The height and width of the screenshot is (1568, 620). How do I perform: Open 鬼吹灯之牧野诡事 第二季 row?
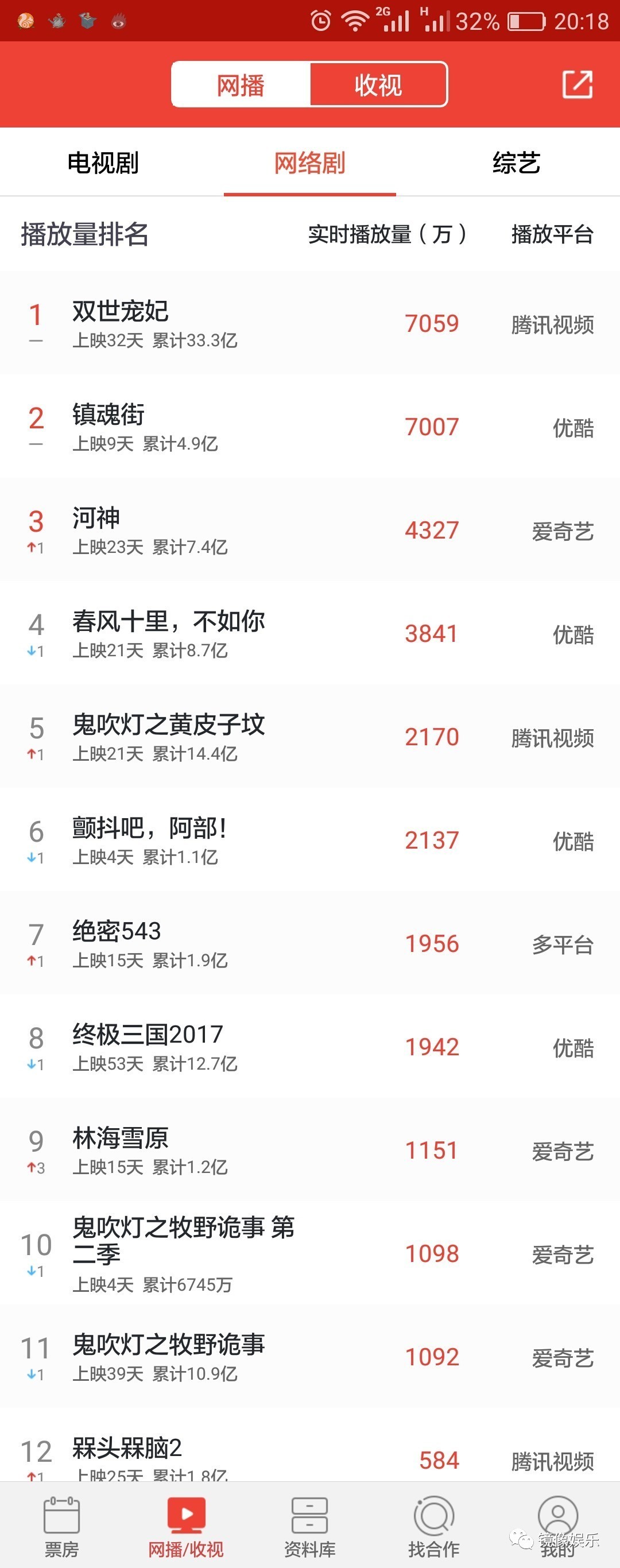coord(309,1254)
